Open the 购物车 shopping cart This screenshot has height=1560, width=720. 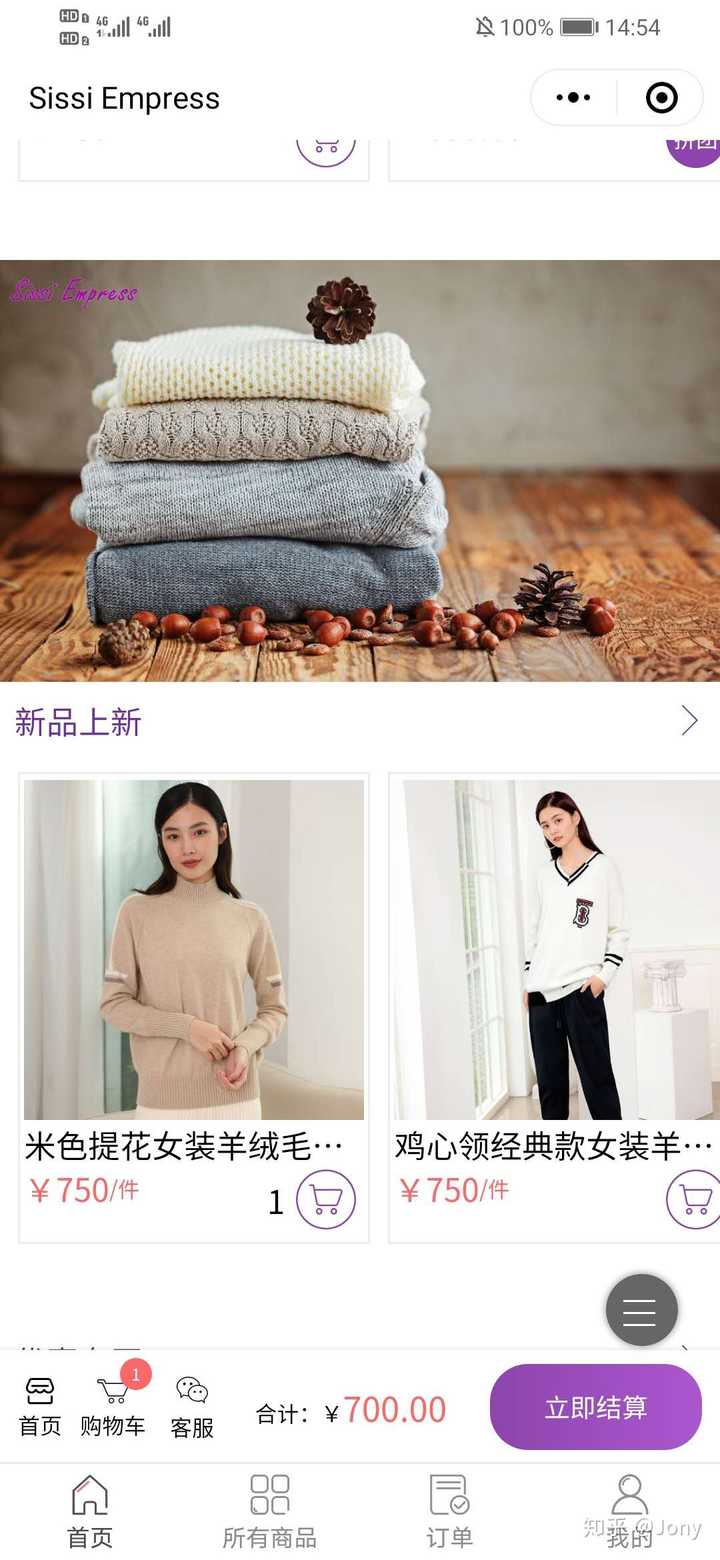[x=112, y=1406]
